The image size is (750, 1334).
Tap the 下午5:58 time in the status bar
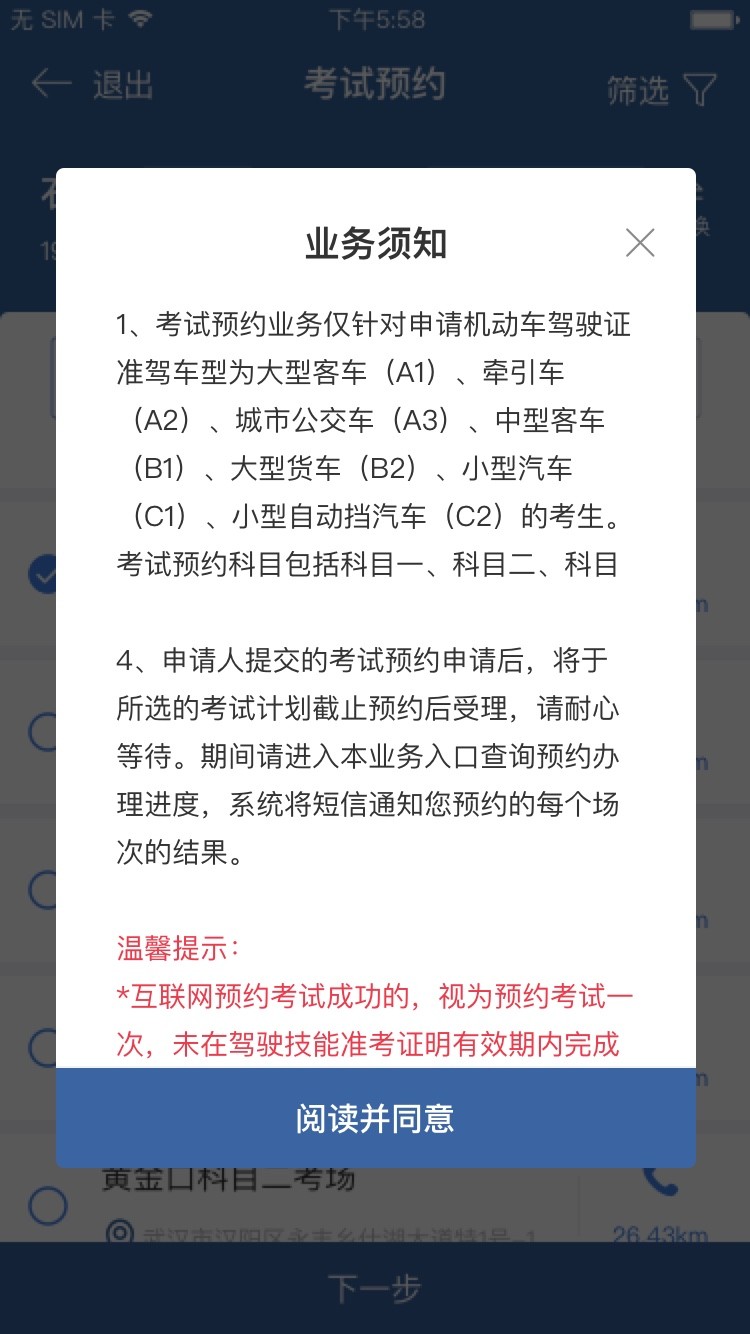click(375, 18)
